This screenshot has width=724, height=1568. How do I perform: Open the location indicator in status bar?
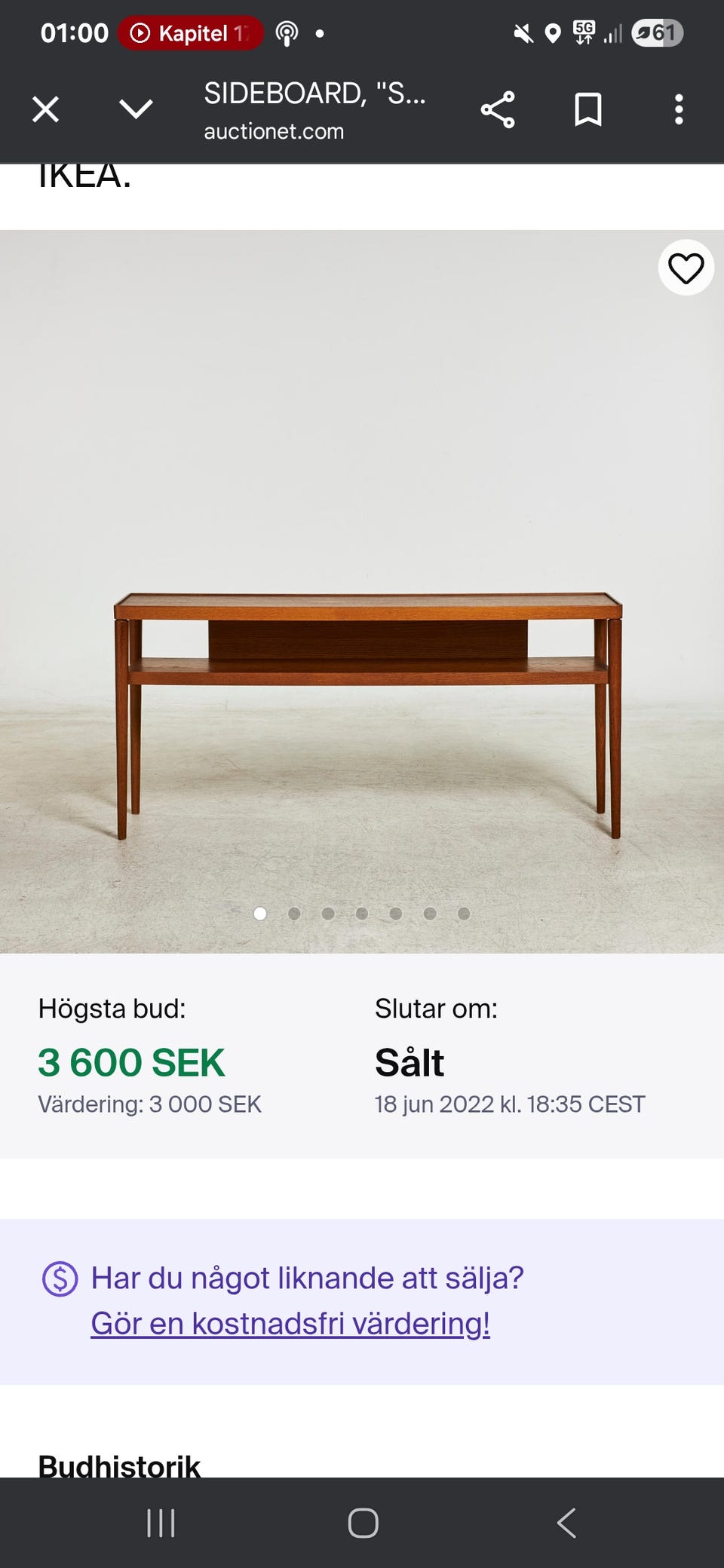pos(553,32)
